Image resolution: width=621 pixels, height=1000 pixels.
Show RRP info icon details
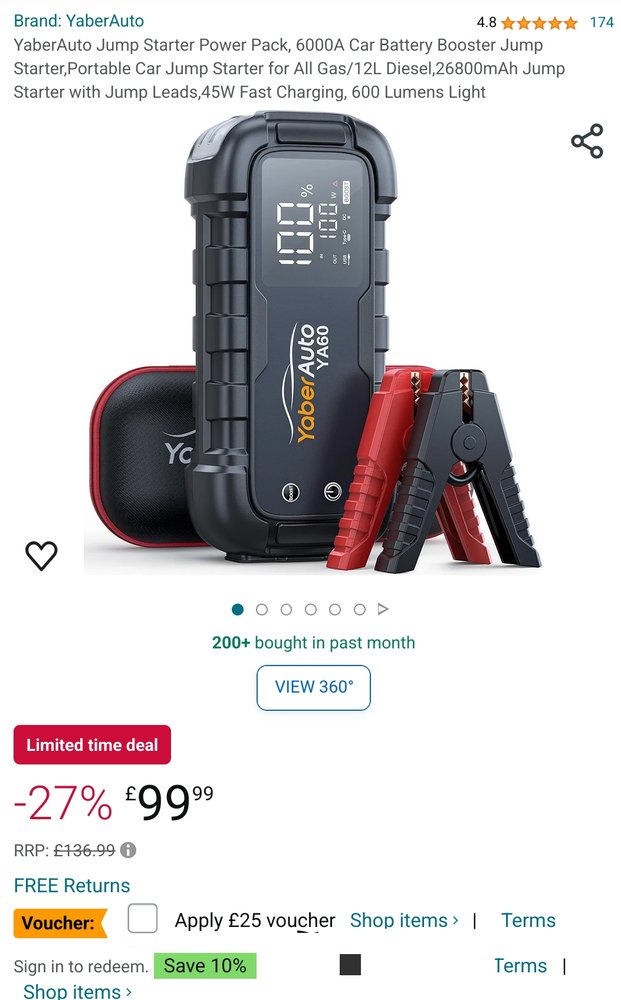[128, 851]
